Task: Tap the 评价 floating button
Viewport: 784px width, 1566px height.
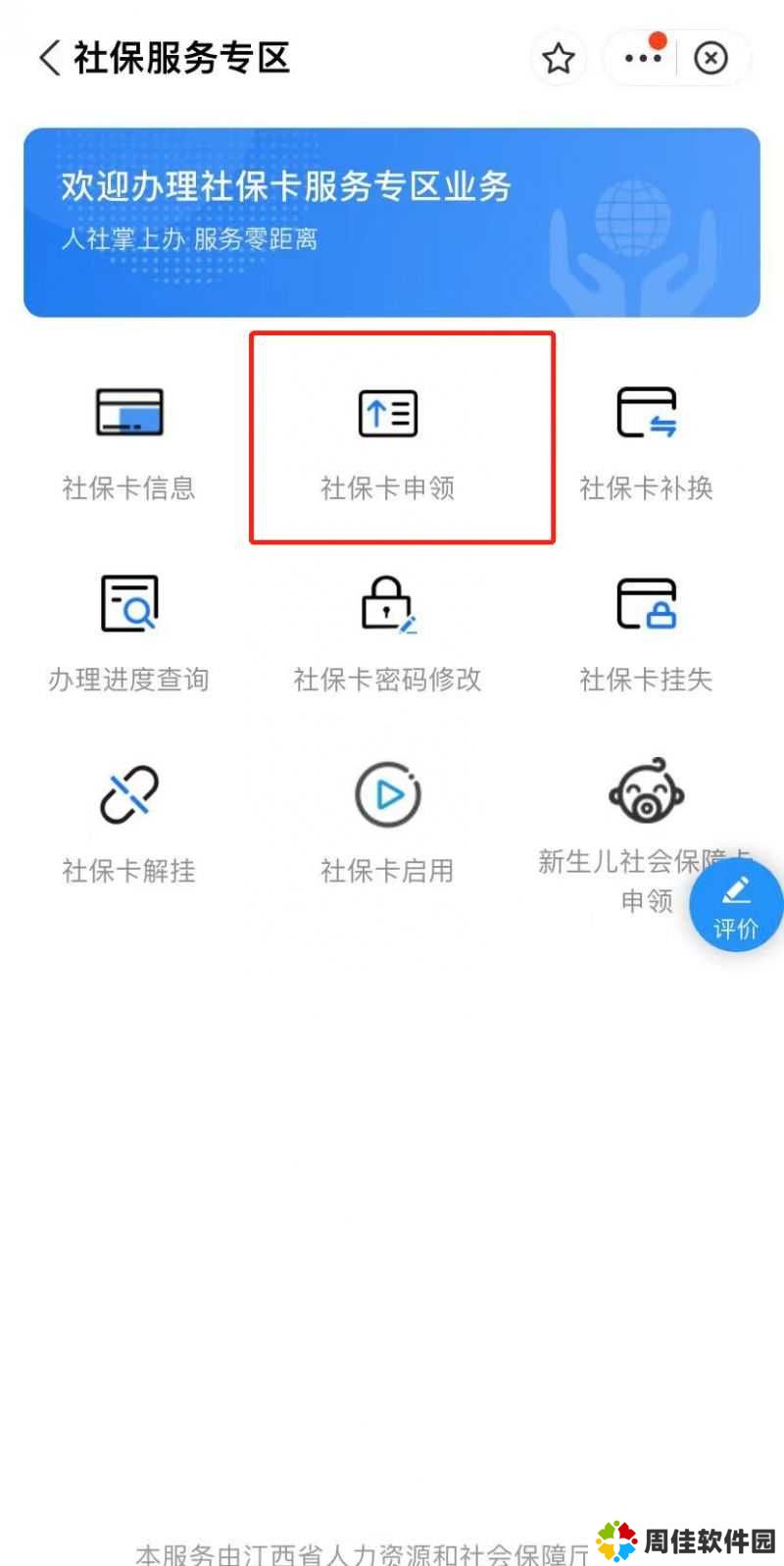Action: [736, 906]
